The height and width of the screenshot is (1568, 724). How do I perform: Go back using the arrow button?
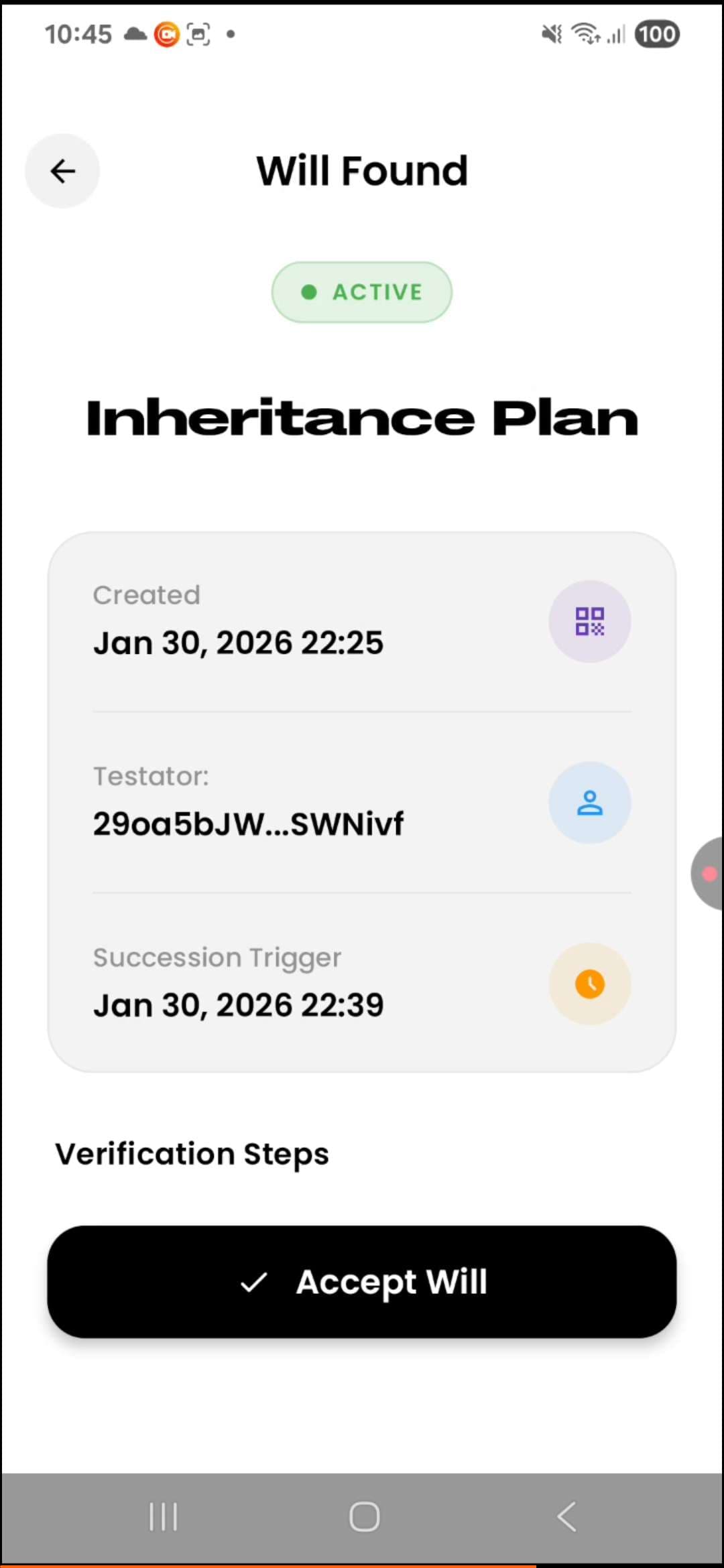[62, 171]
